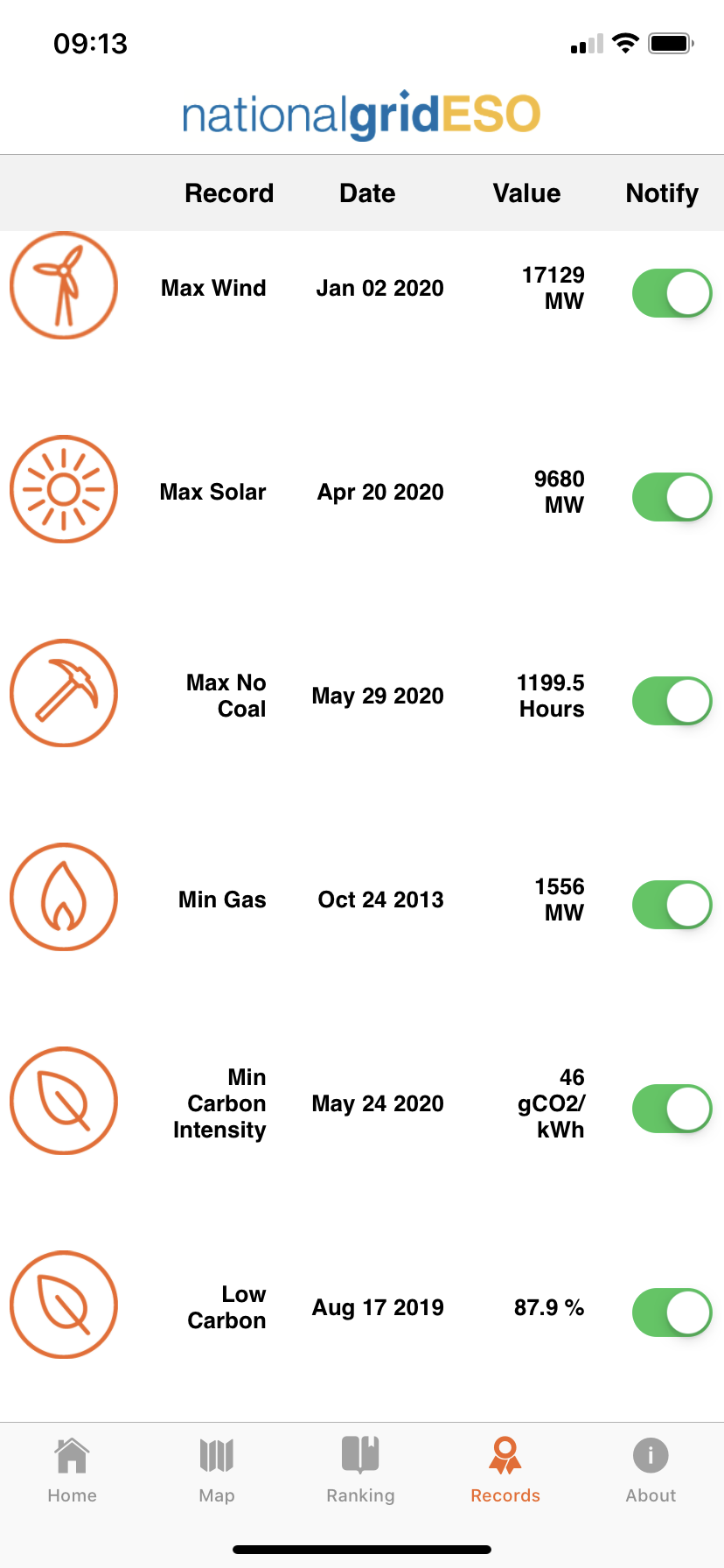Turn off Max Wind notifications

[x=672, y=293]
